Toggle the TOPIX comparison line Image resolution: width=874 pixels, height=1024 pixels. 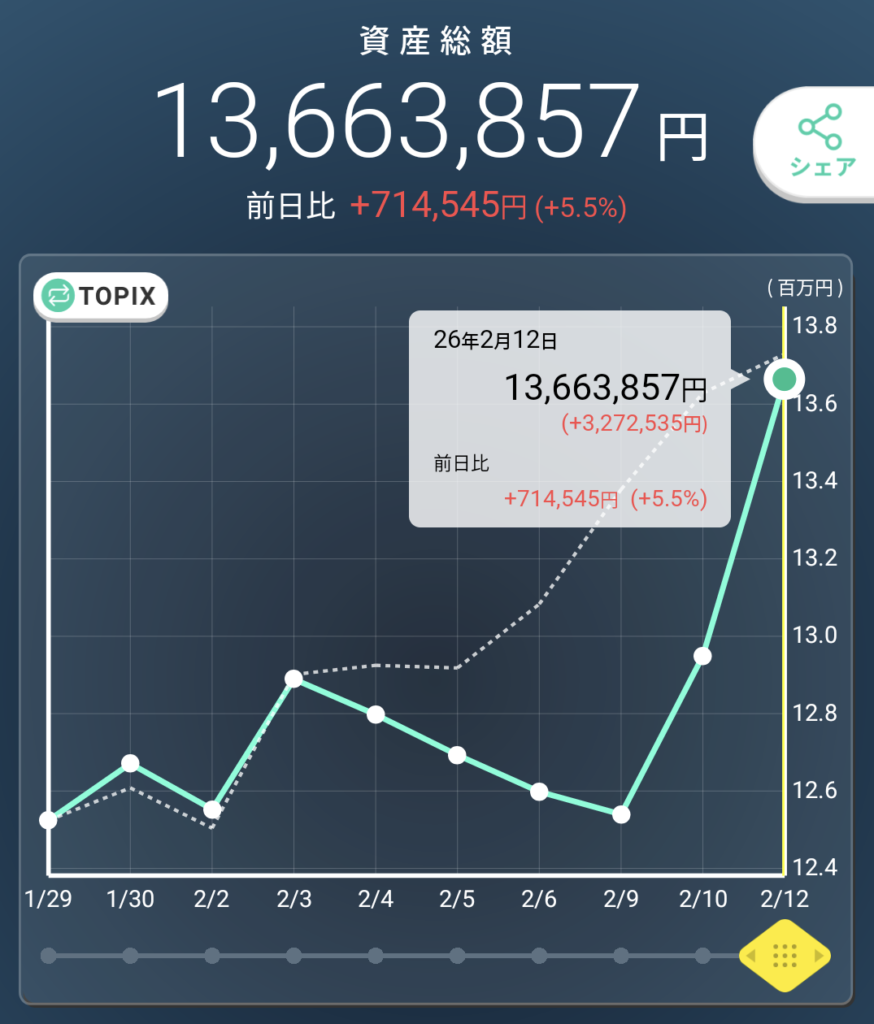(x=101, y=296)
